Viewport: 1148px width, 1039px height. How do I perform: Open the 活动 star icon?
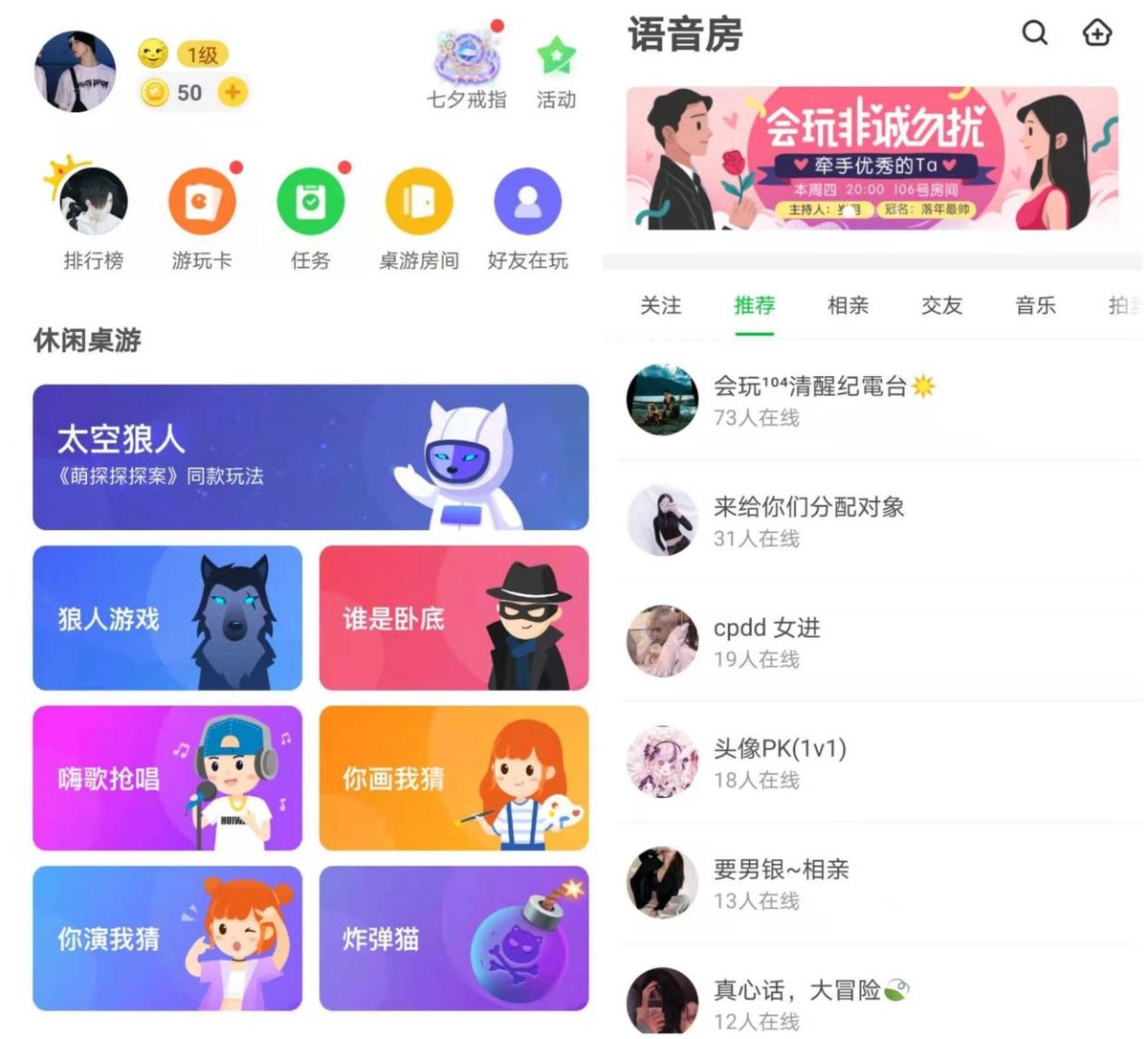(x=556, y=67)
